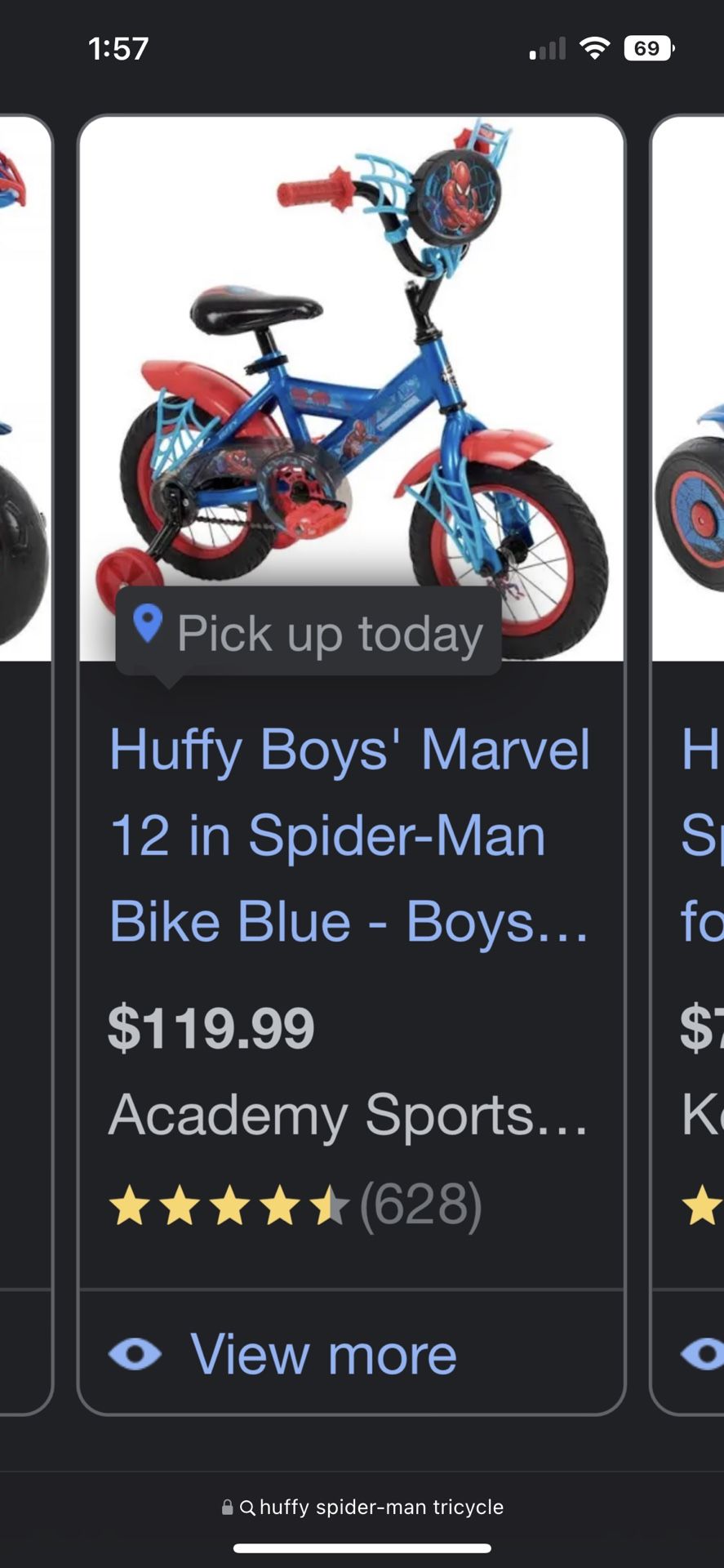Tap the Spider-Man bike product image

tap(351, 389)
